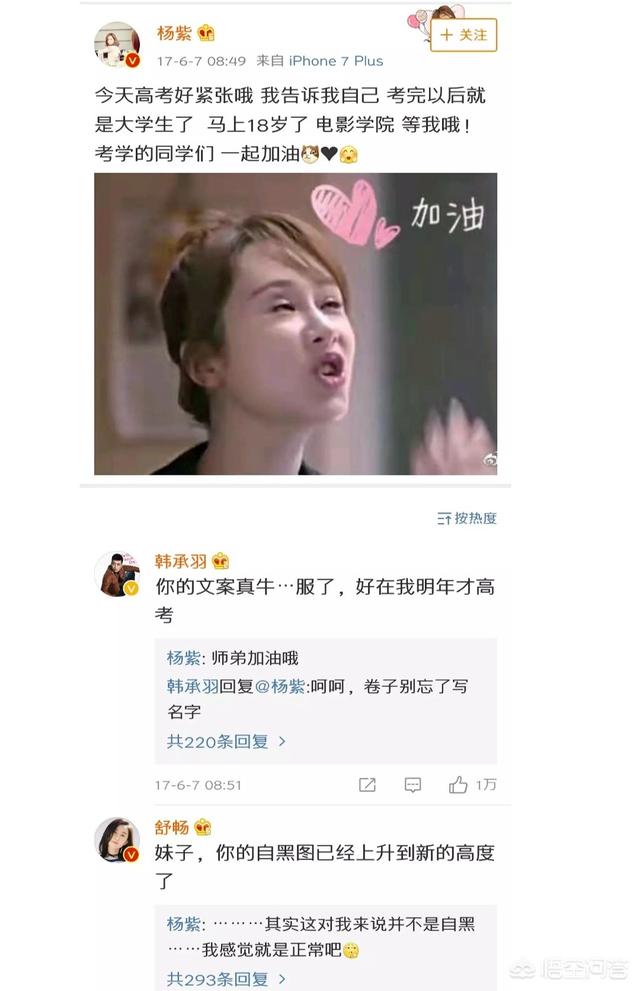View all 293 replies under 舒畅's comment
Screen dimensions: 640x991
(x=226, y=979)
